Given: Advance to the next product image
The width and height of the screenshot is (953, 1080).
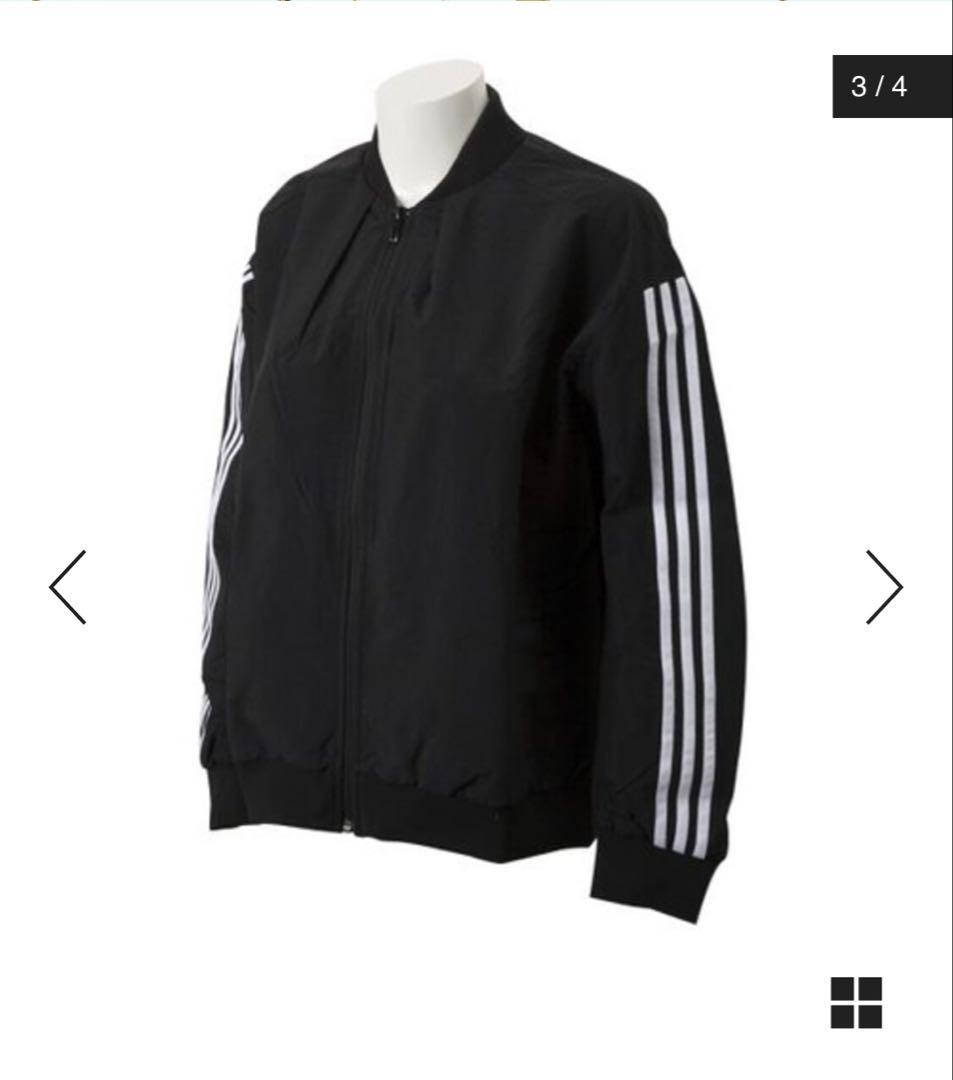Looking at the screenshot, I should point(883,587).
